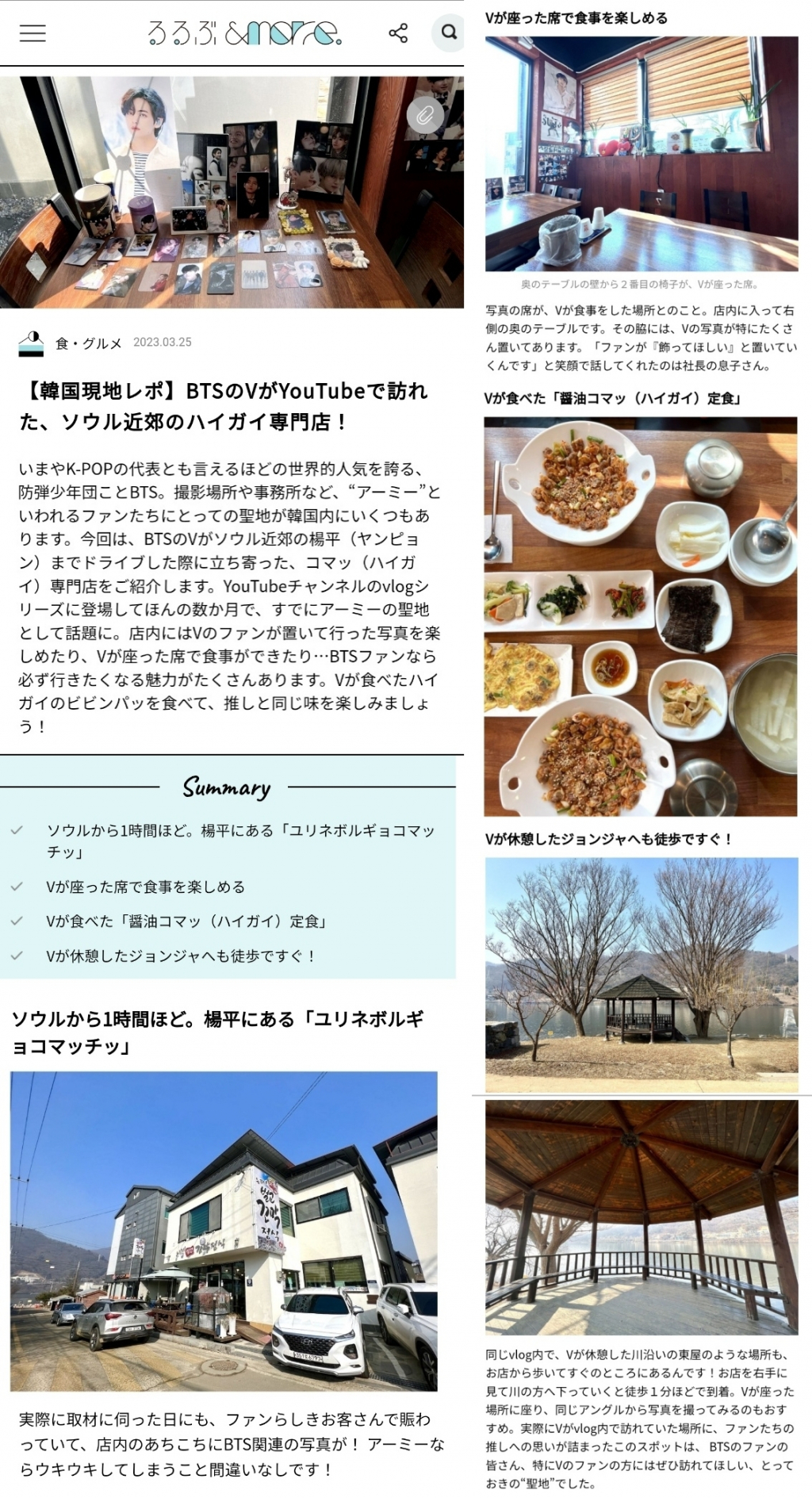
Task: Clip the article using the paperclip icon
Action: click(424, 115)
